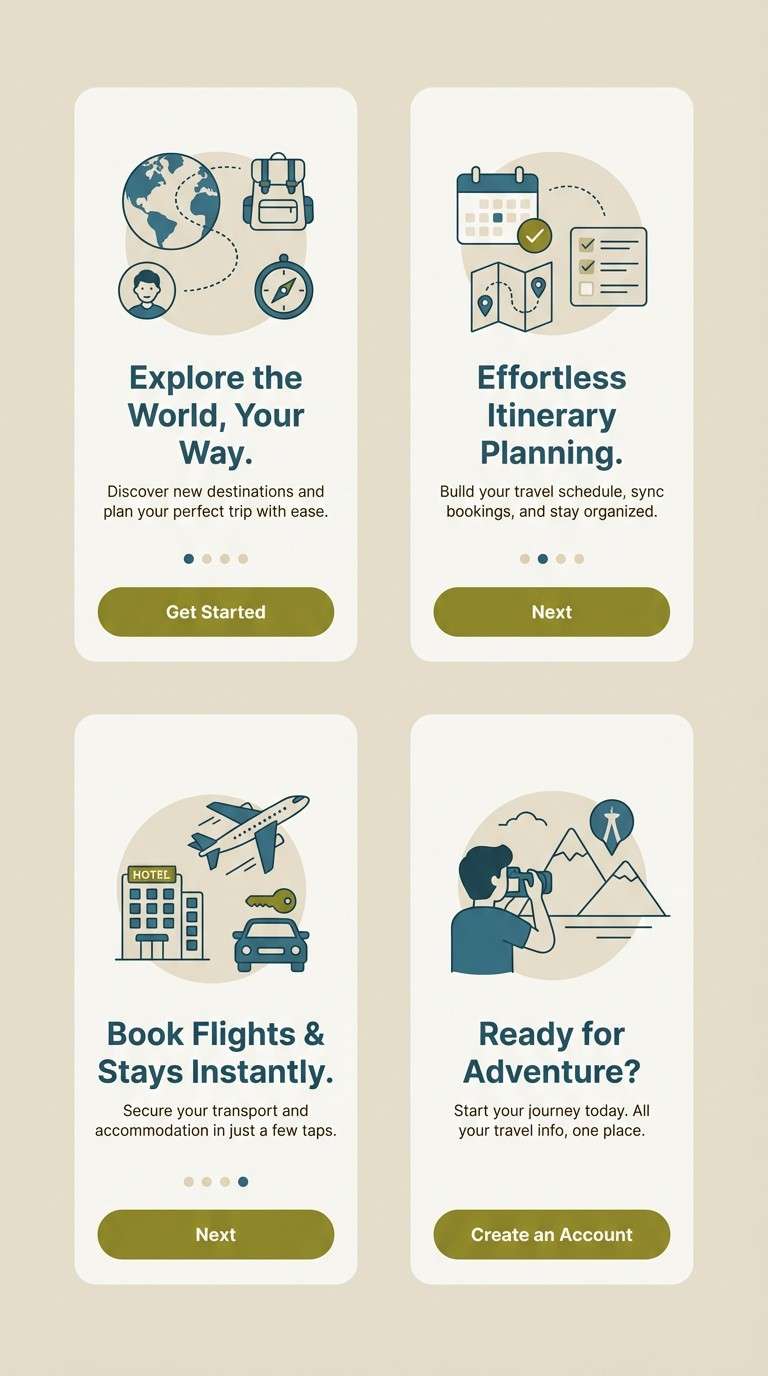The height and width of the screenshot is (1376, 768).
Task: Click the globe icon on the first screen
Action: pyautogui.click(x=172, y=197)
